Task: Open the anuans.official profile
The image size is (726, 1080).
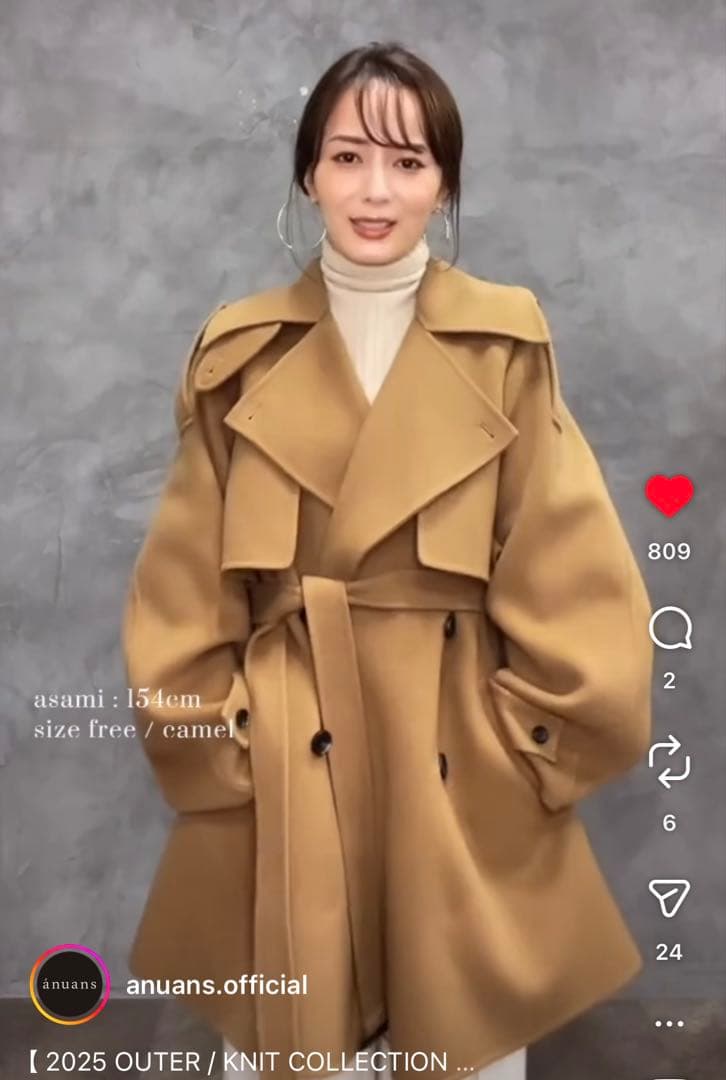Action: [217, 985]
